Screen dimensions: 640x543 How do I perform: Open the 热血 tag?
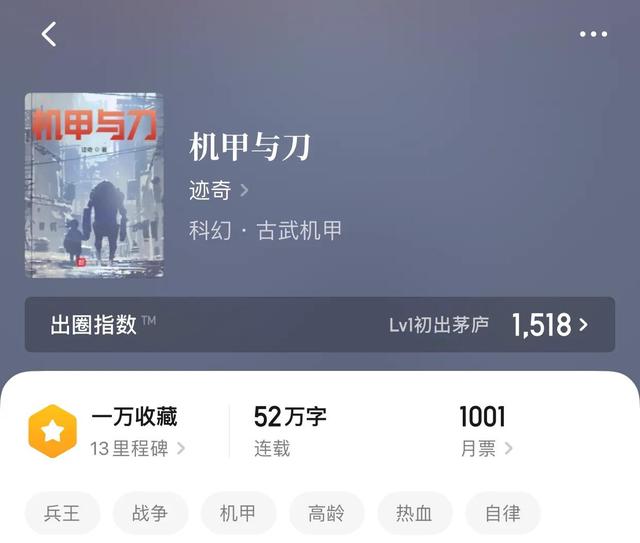coord(414,513)
